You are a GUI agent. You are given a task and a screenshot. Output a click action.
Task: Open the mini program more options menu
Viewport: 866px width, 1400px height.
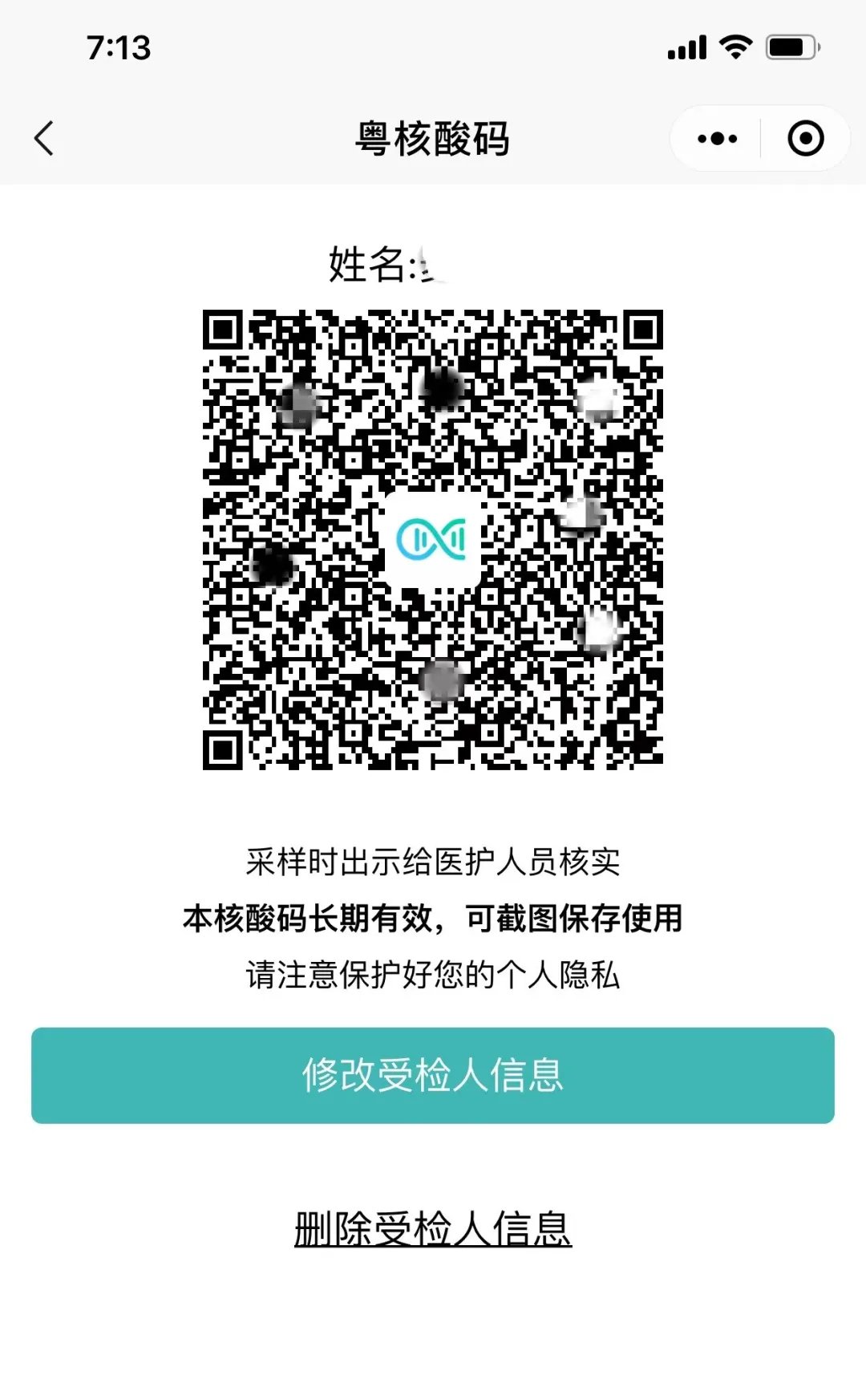[717, 139]
